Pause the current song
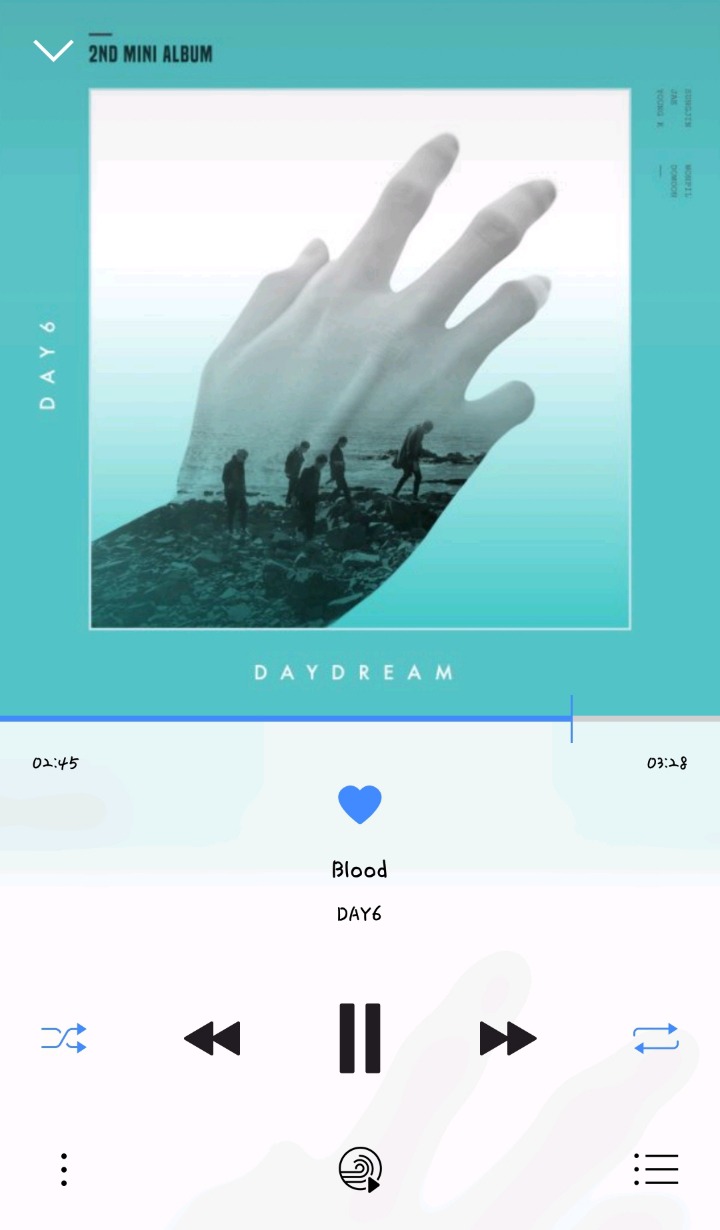 (x=360, y=1038)
